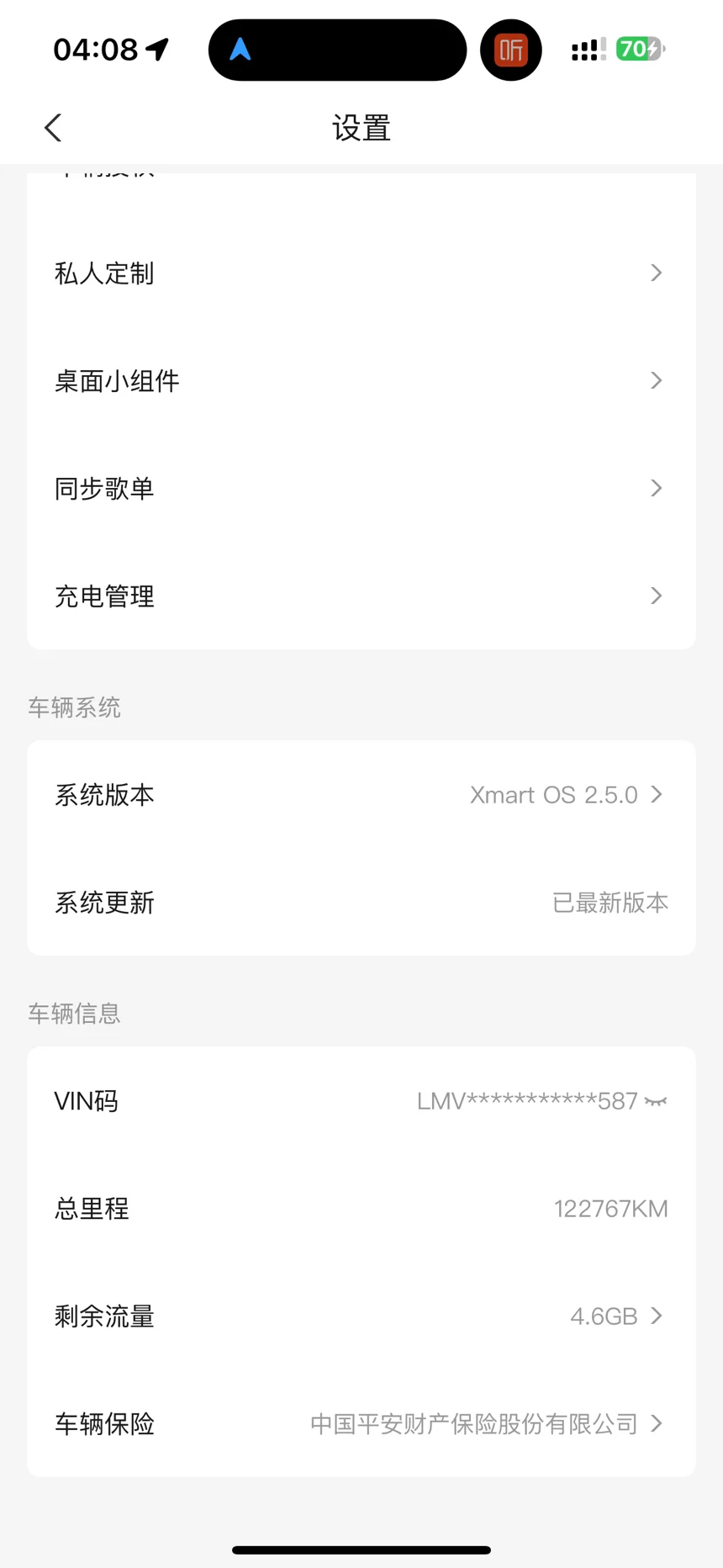View 系统版本 Xmart OS 2.5.0 details
723x1568 pixels.
tap(361, 795)
